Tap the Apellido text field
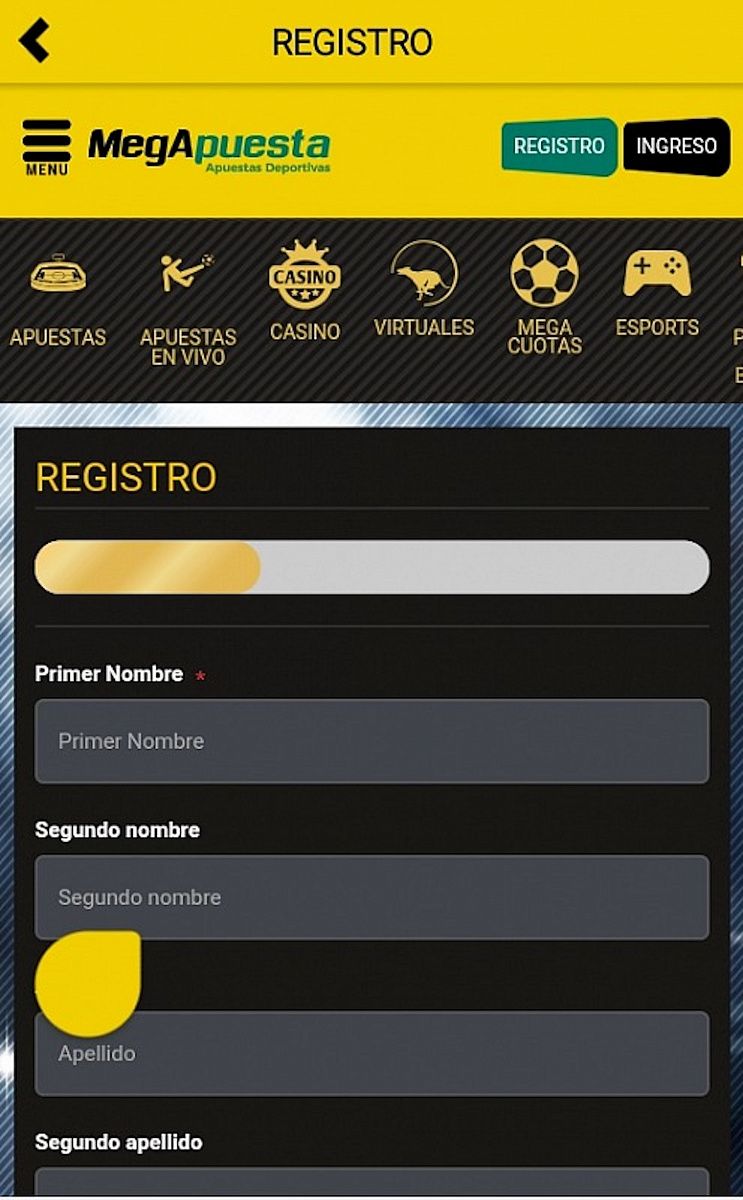Screen dimensions: 743x1200 [400, 1053]
